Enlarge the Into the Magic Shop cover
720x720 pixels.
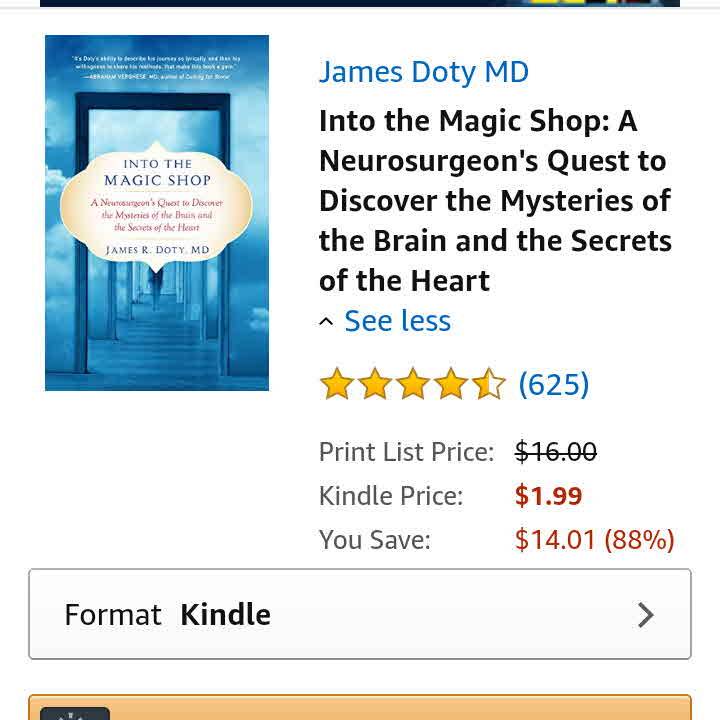point(157,212)
